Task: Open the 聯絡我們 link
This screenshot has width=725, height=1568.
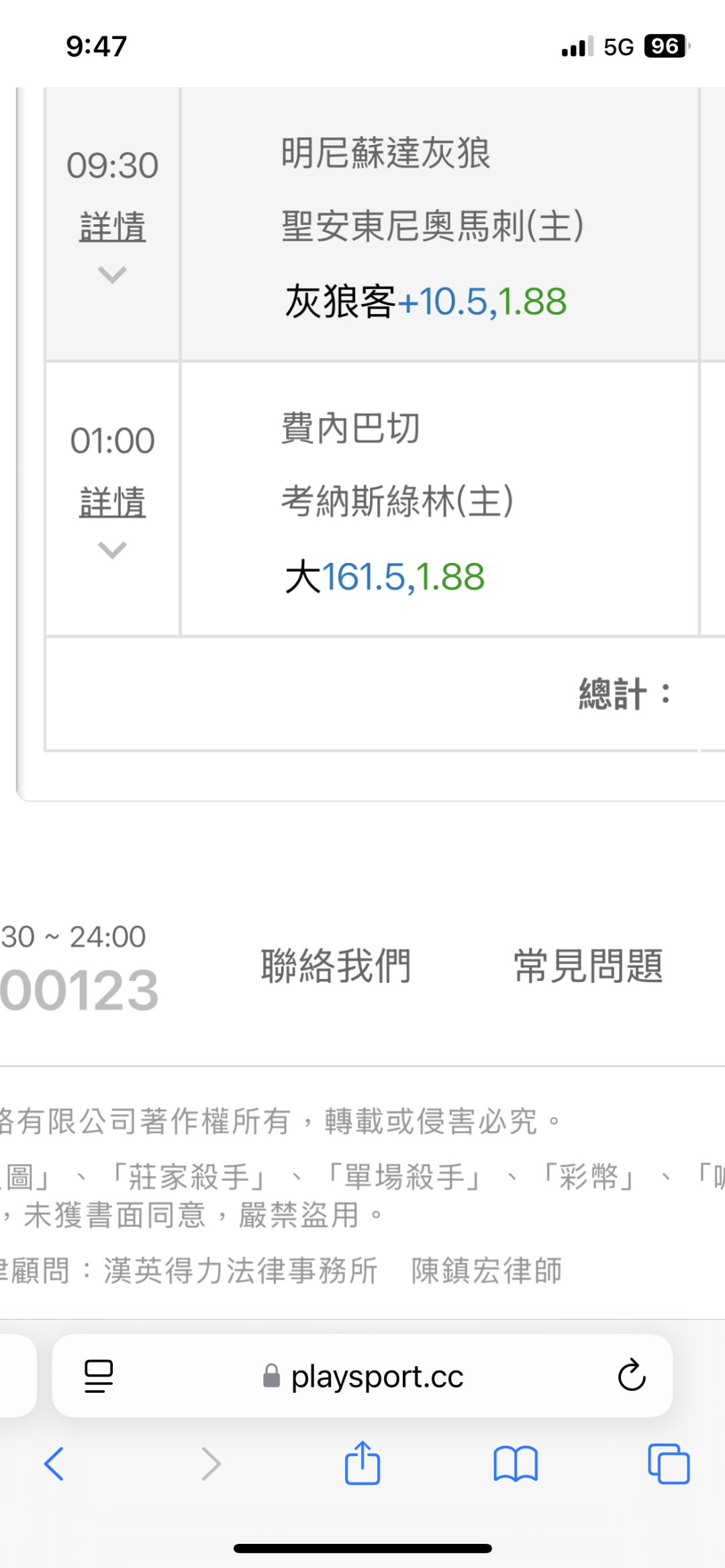Action: (336, 966)
